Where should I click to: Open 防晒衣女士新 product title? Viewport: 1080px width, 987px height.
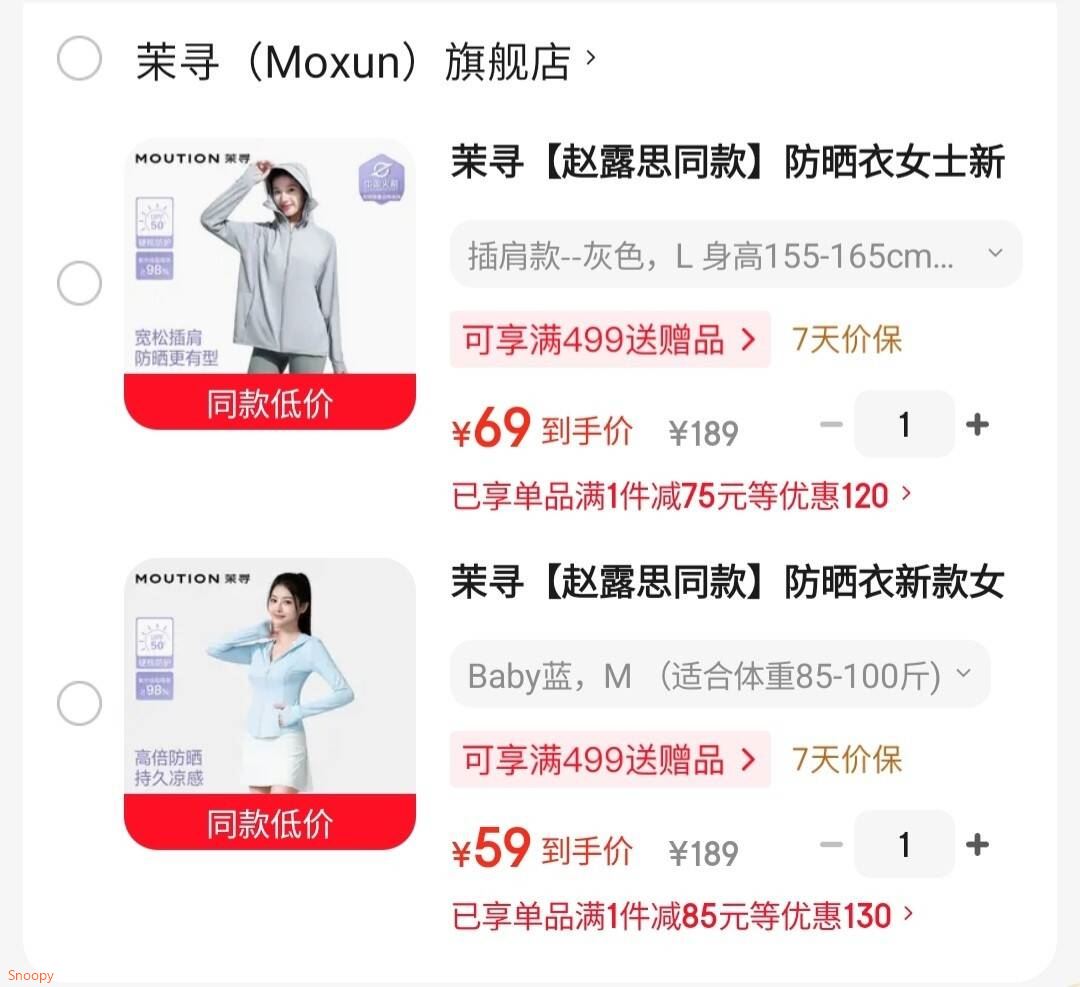727,162
